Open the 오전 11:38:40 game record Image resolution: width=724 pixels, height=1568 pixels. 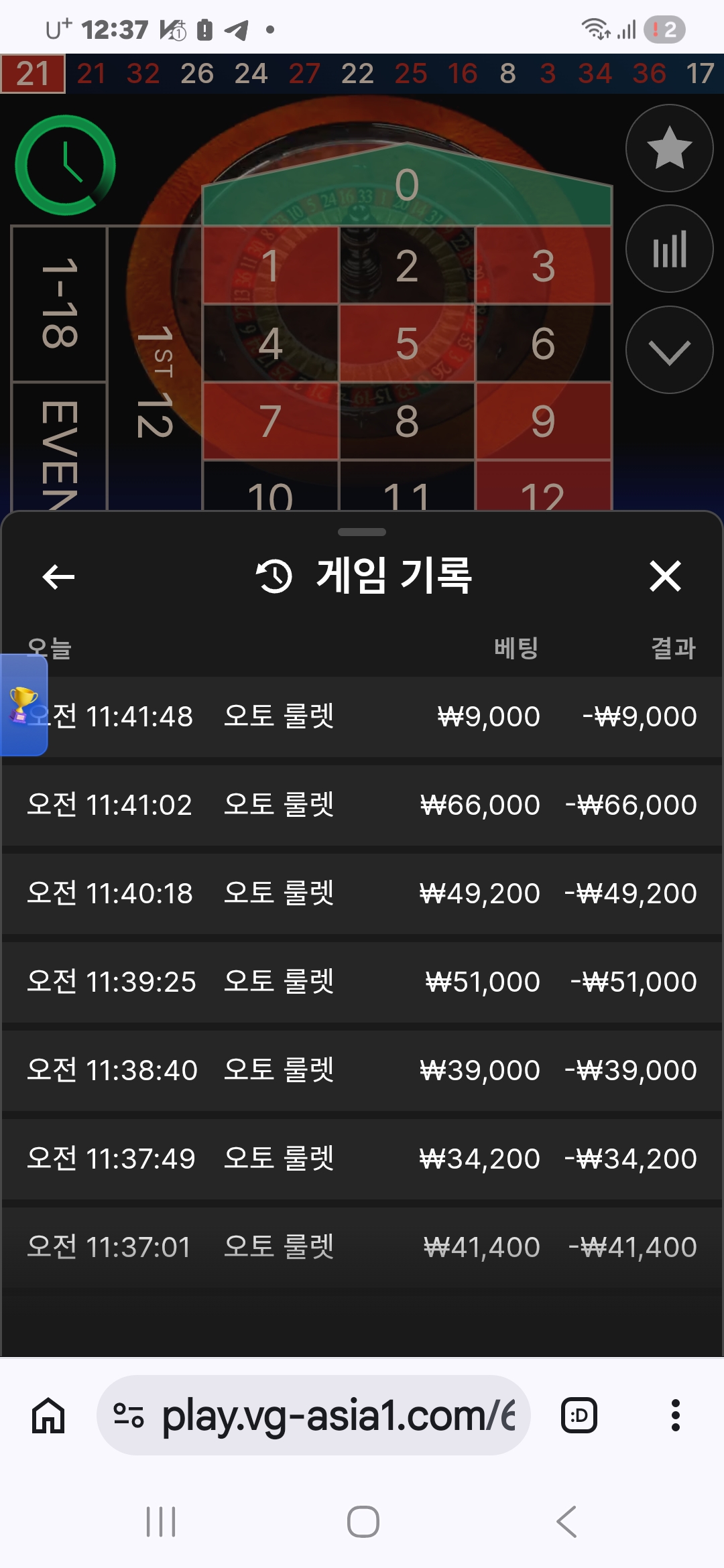tap(362, 1070)
